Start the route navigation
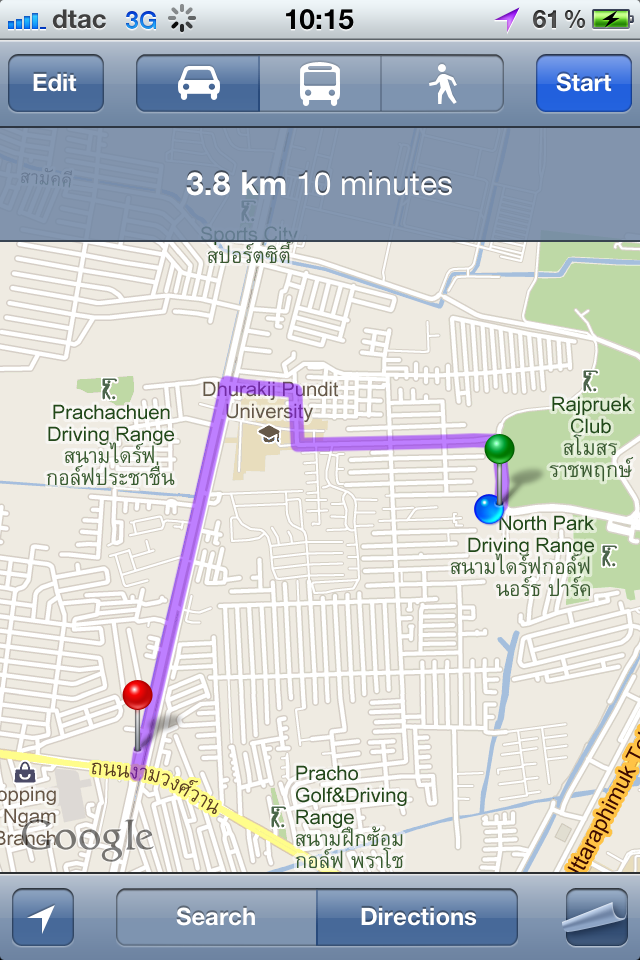This screenshot has height=960, width=640. tap(583, 83)
